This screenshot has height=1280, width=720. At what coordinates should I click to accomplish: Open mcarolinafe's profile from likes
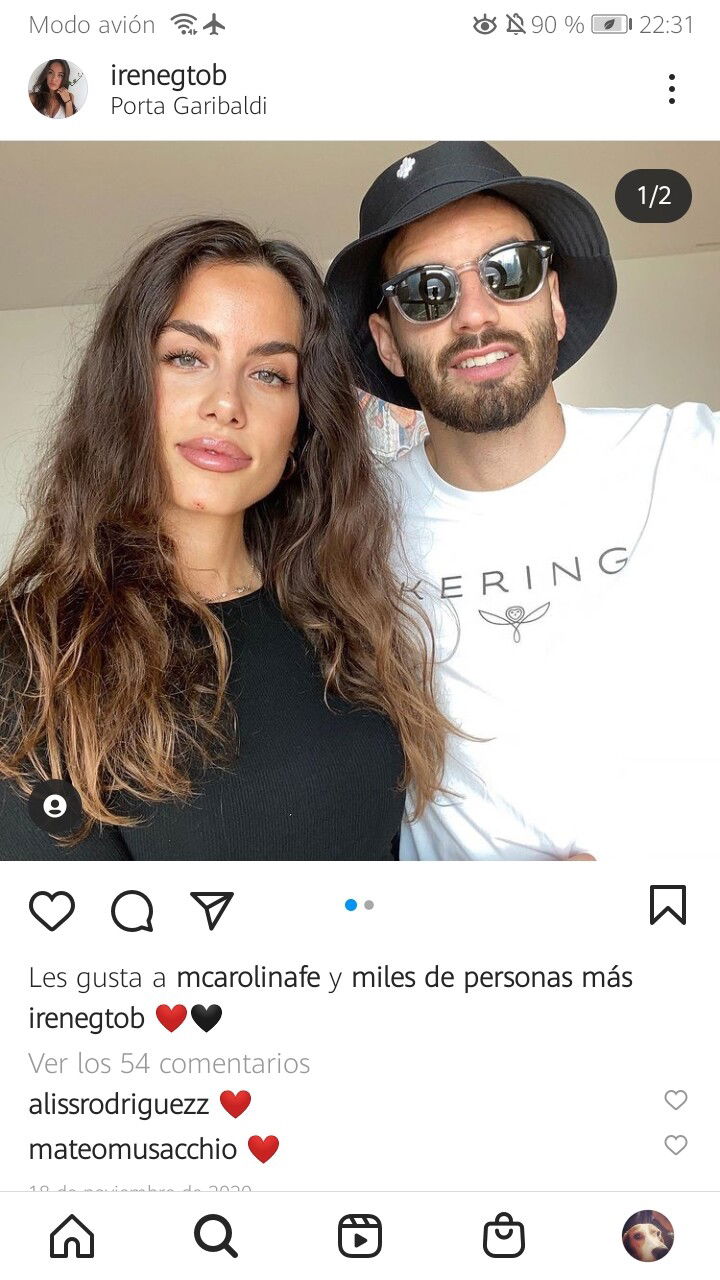click(249, 977)
